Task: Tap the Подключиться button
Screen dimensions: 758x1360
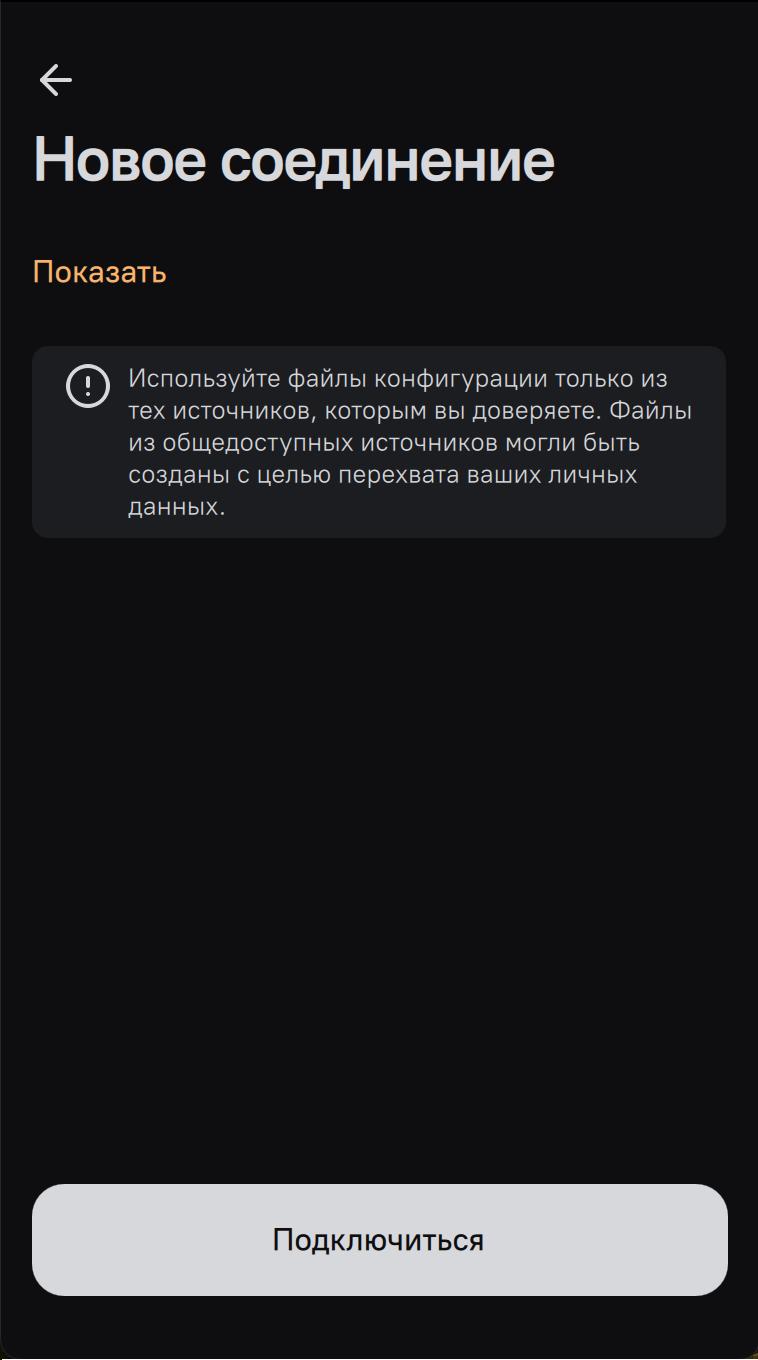Action: pos(379,1240)
